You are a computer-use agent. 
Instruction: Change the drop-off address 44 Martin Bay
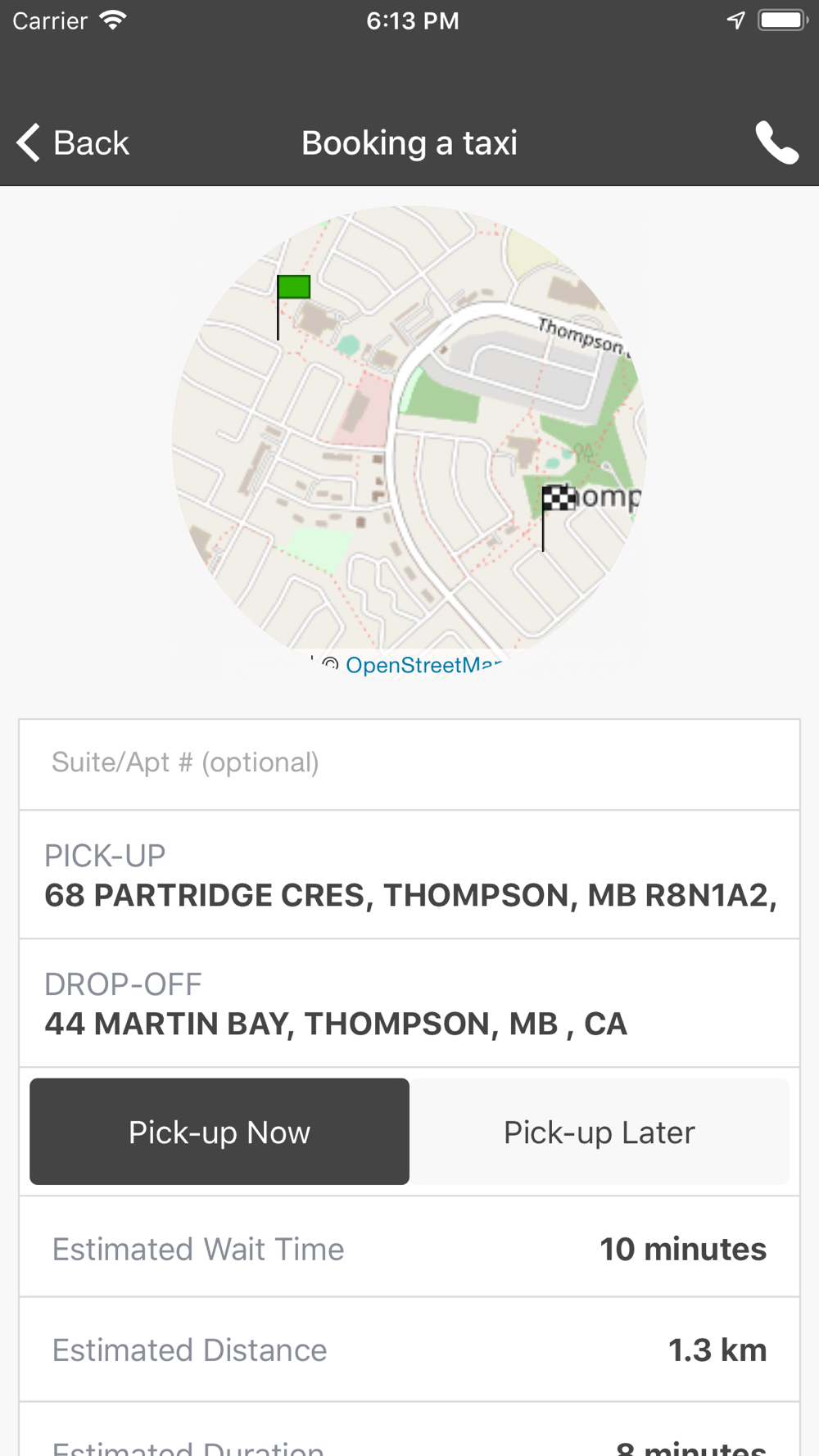click(409, 1003)
